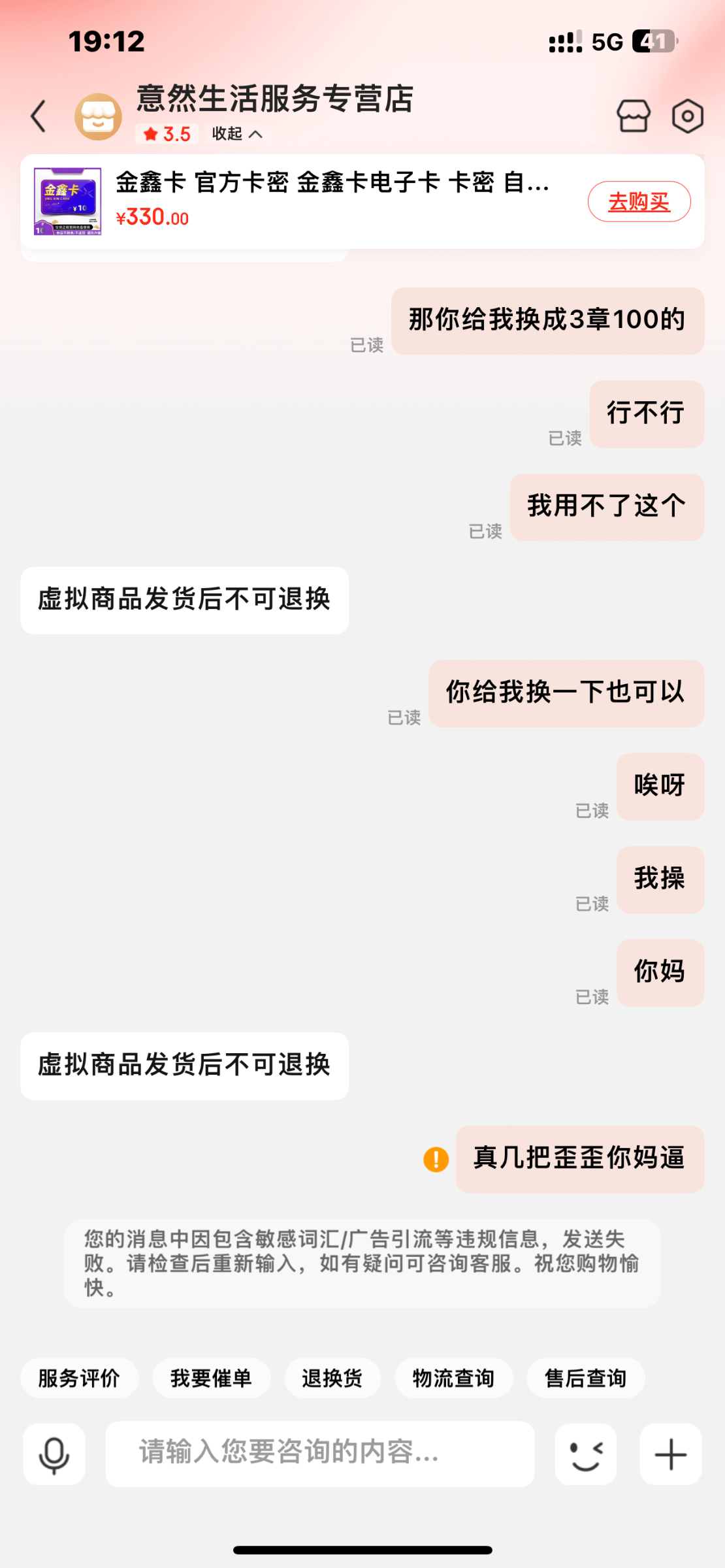Select the 服务评价 quick chip
This screenshot has width=725, height=1568.
click(x=79, y=1379)
